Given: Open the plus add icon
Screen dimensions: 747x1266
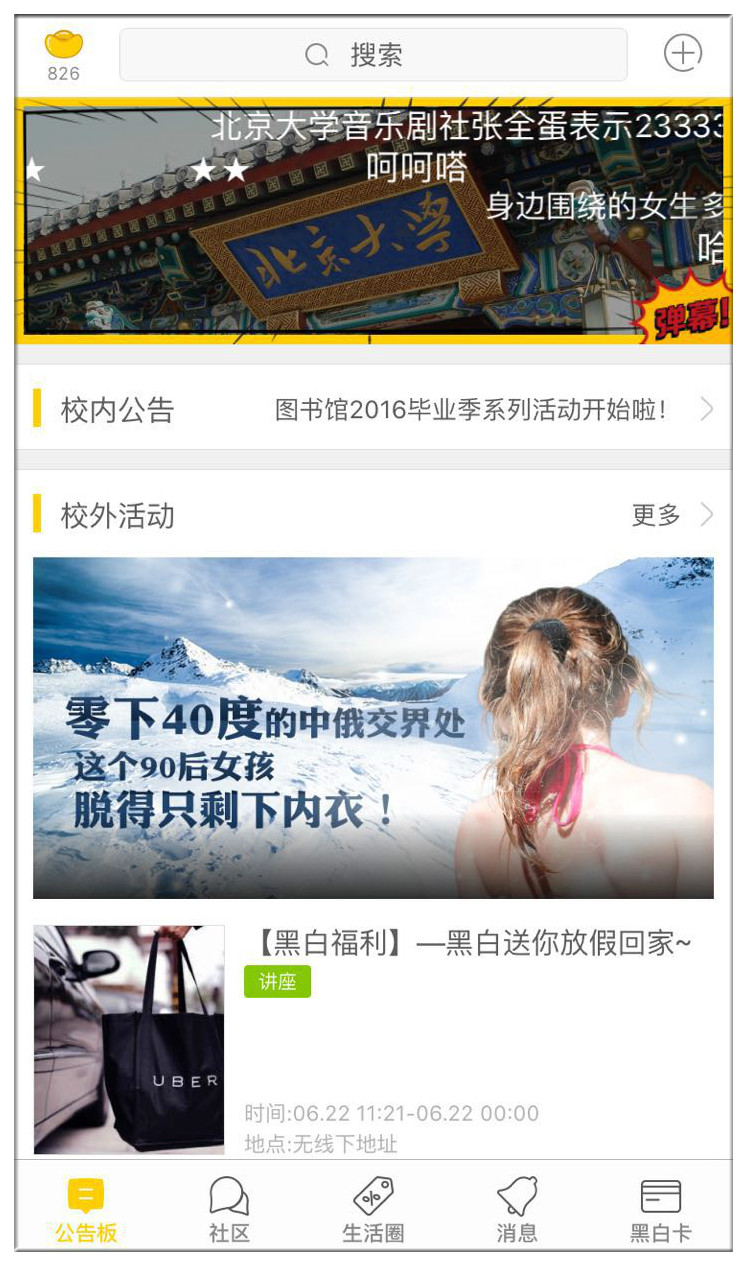Looking at the screenshot, I should tap(683, 53).
